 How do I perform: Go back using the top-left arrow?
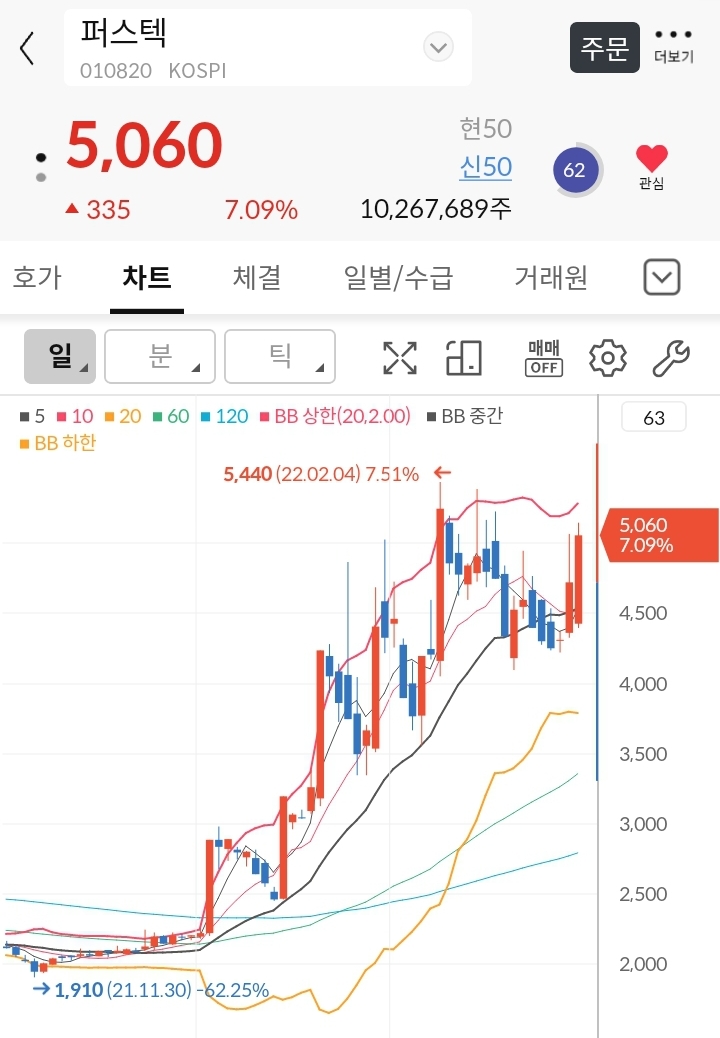click(x=27, y=47)
